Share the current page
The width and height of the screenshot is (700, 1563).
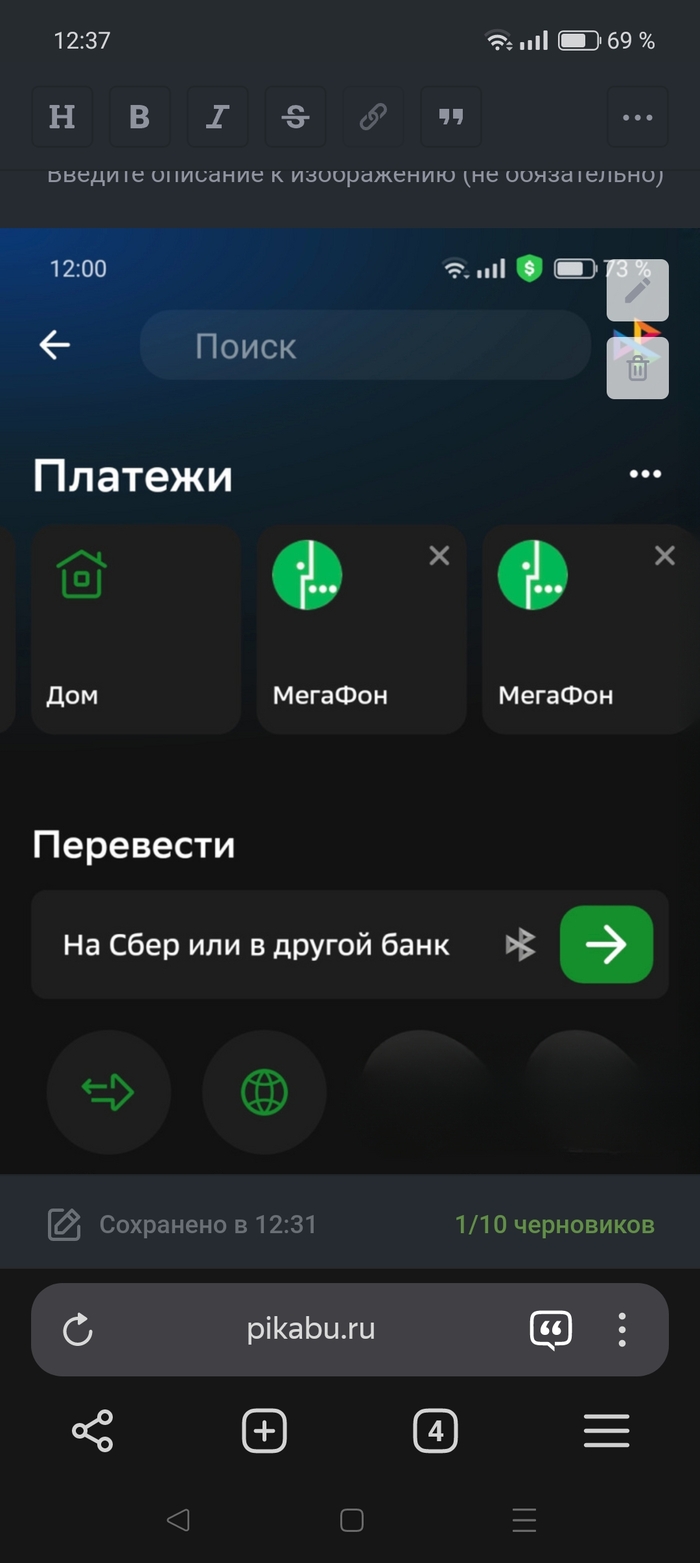click(93, 1431)
